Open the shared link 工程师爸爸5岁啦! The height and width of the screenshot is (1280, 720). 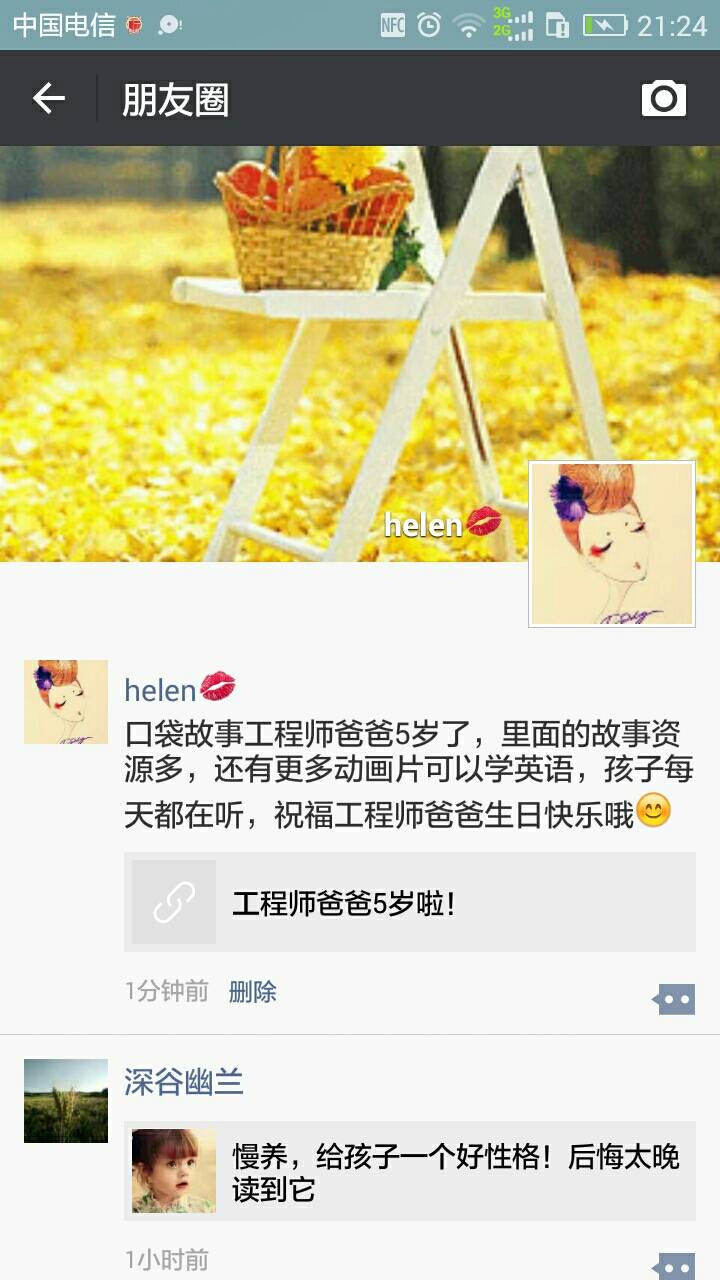(410, 902)
